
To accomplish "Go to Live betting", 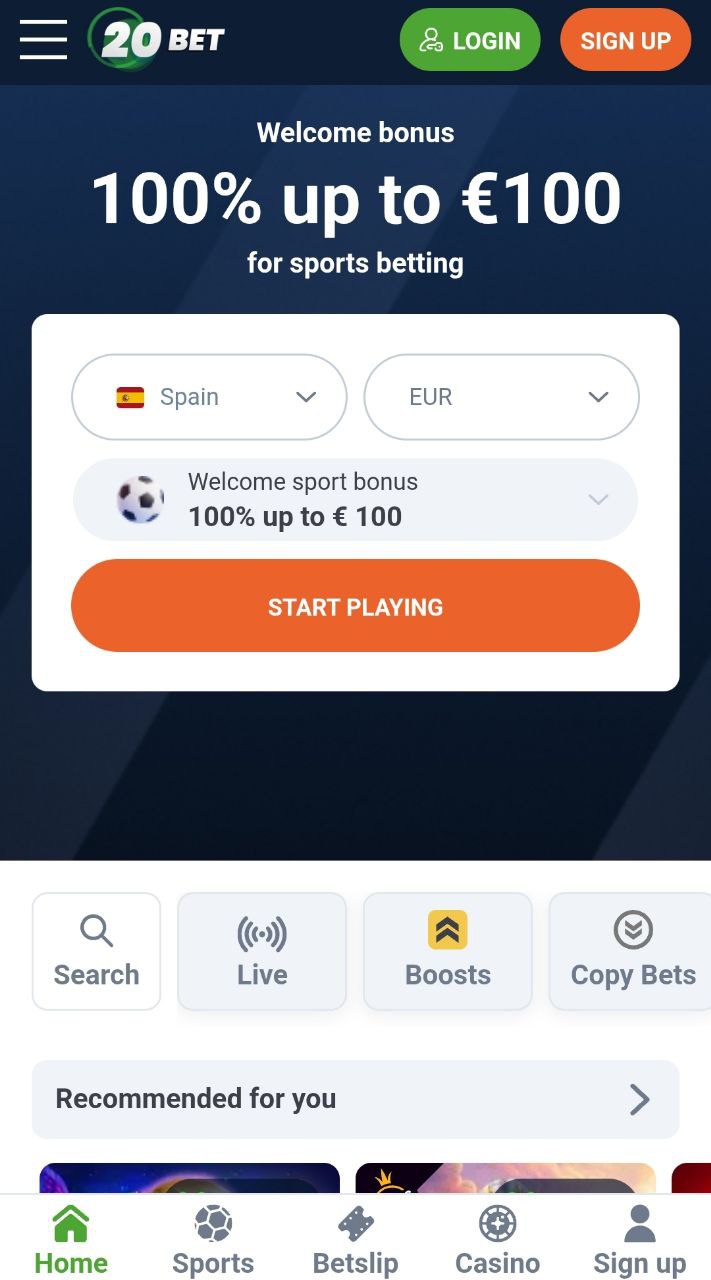I will click(262, 951).
